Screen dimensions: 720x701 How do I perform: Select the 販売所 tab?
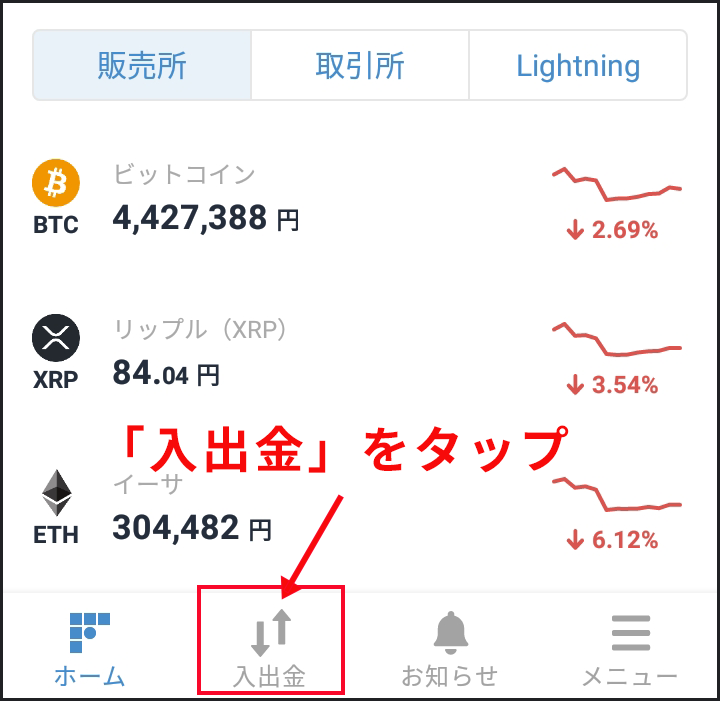(x=142, y=66)
